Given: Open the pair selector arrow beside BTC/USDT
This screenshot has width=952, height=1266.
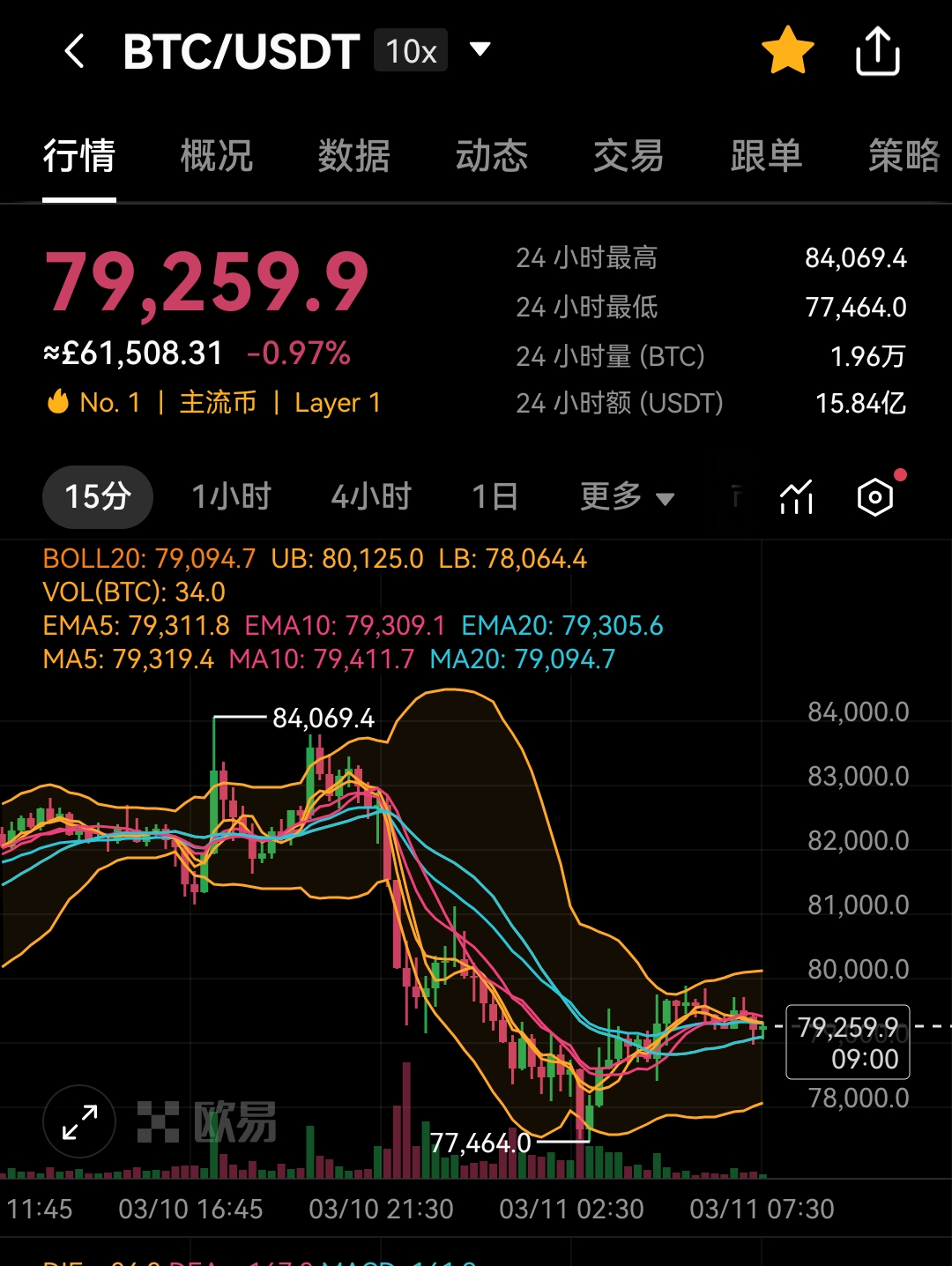Looking at the screenshot, I should (480, 50).
